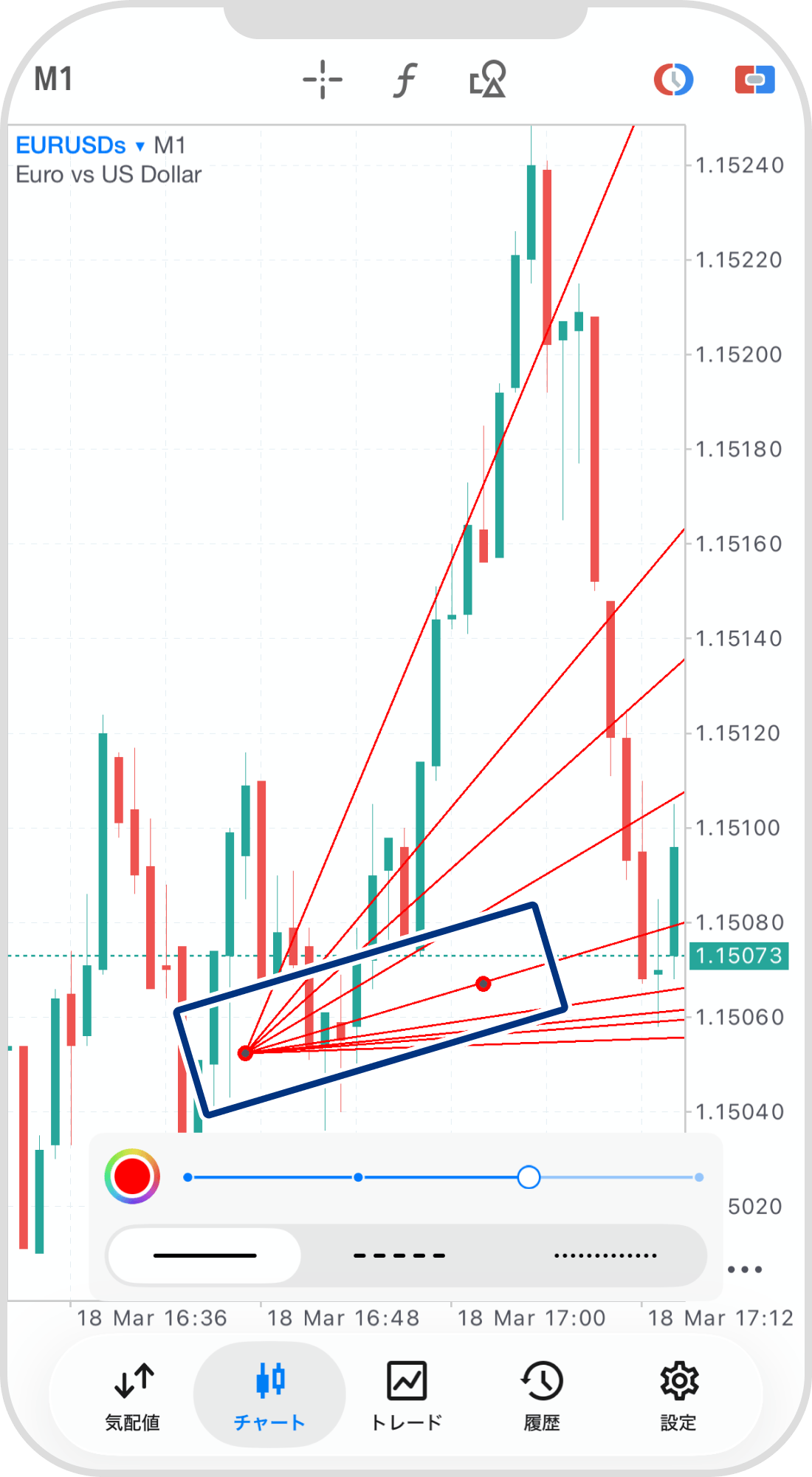Screen dimensions: 812x1477
Task: Open the drawing objects tool
Action: coord(488,80)
